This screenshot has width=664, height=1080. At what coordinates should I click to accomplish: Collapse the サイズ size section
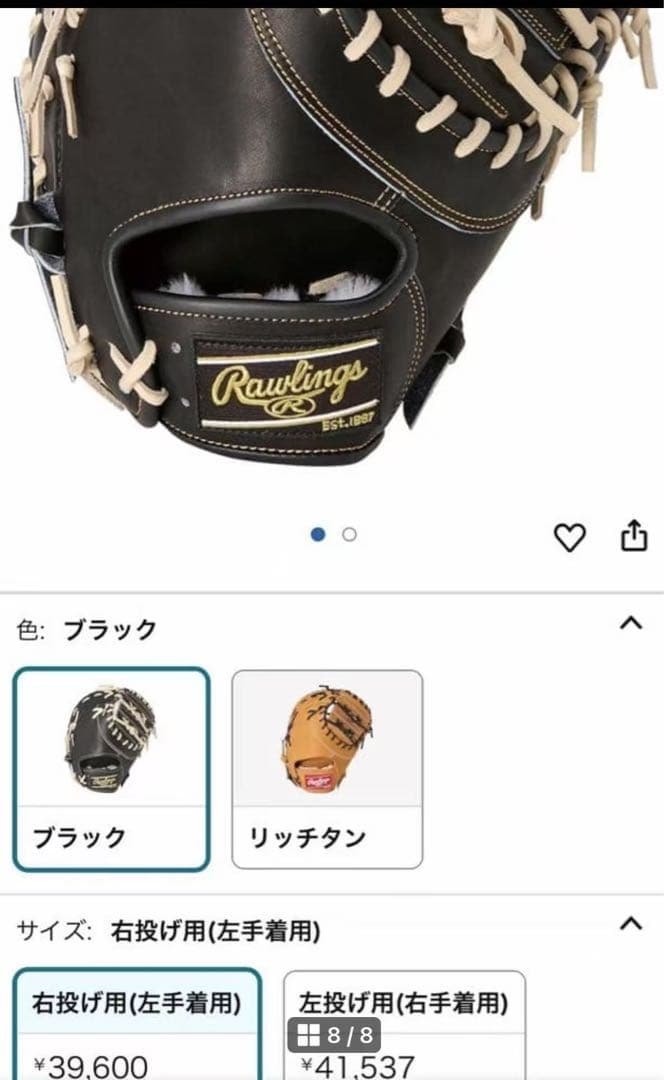click(630, 924)
